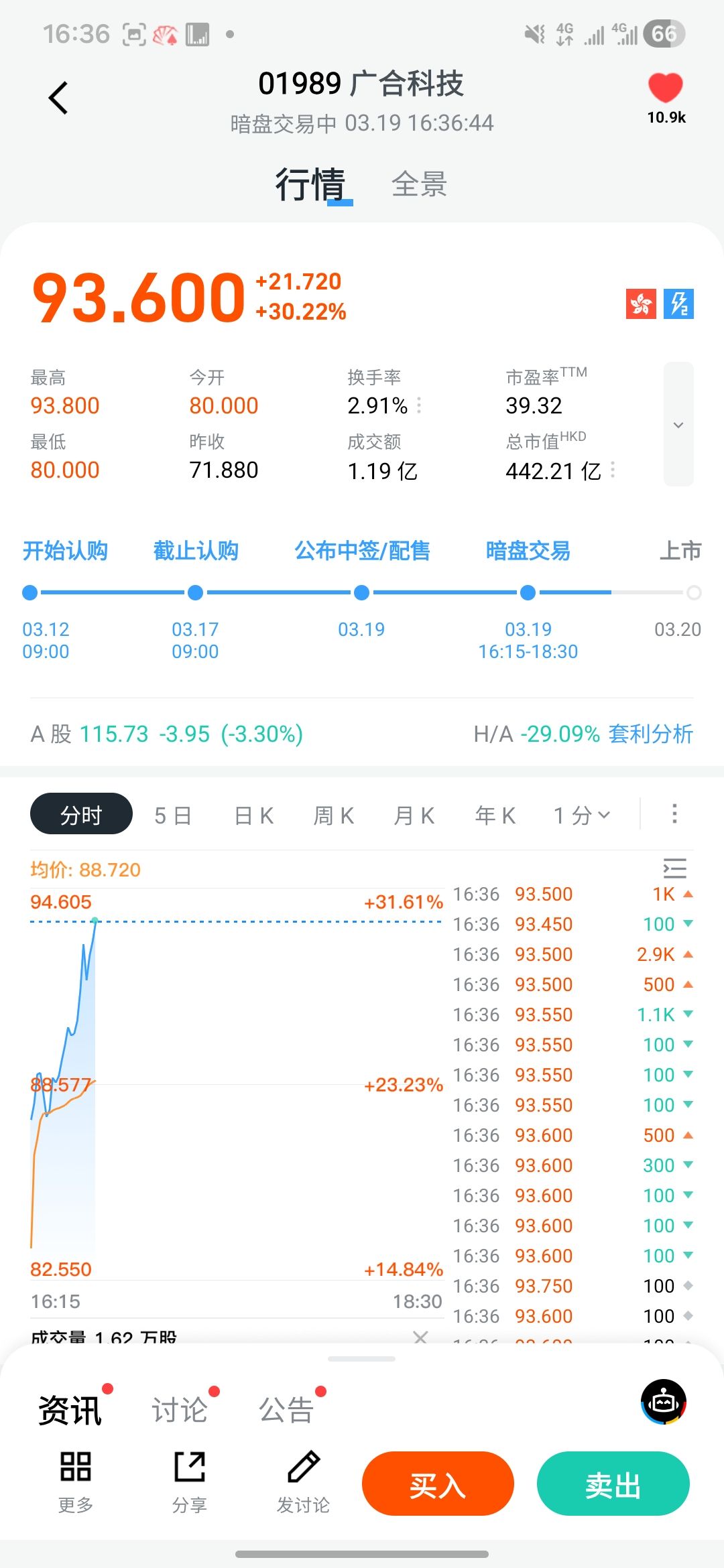Image resolution: width=724 pixels, height=1568 pixels.
Task: Open the 讨论 tab
Action: 180,1410
